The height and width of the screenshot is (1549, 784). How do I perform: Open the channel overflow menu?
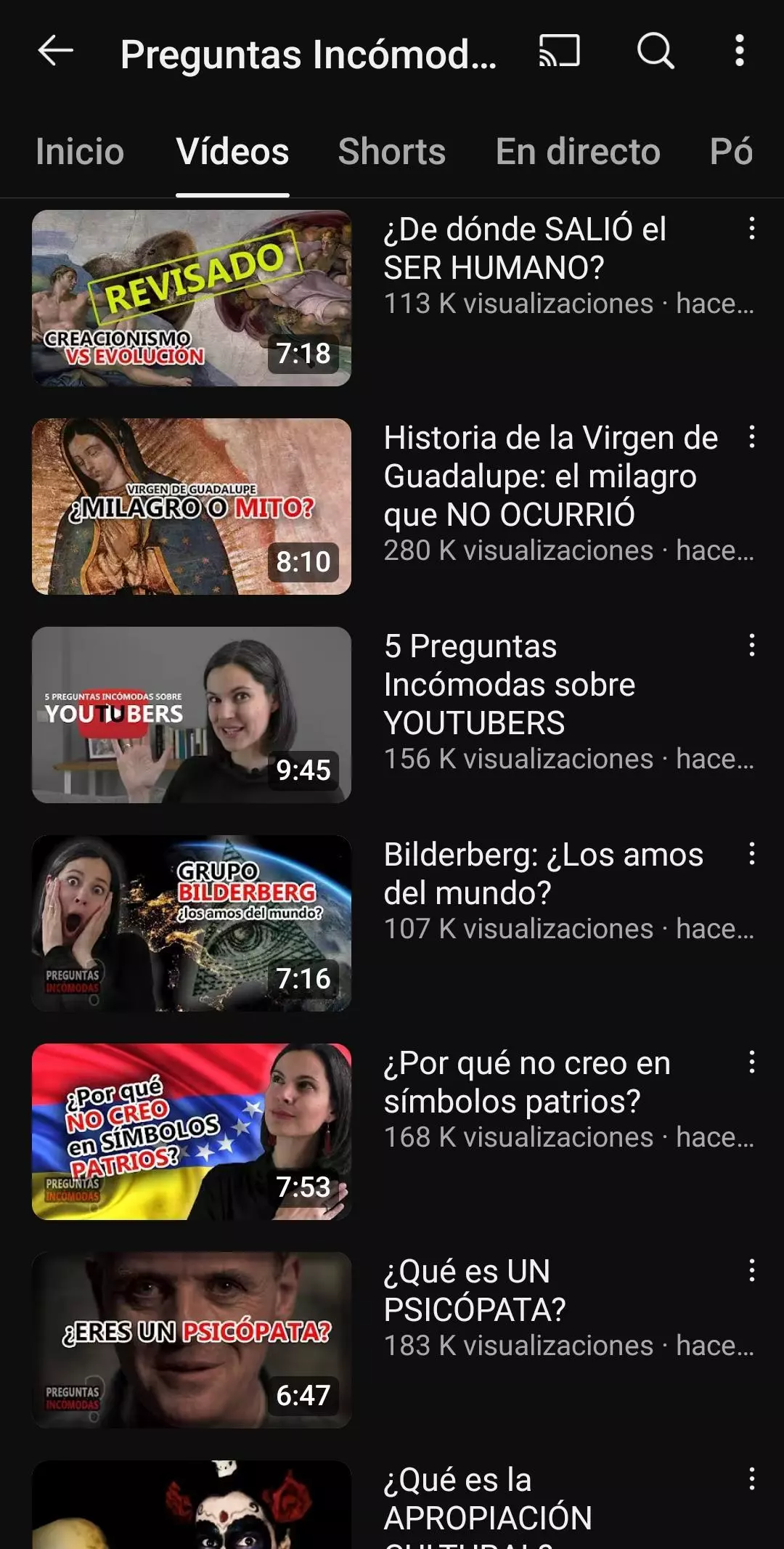(x=739, y=51)
